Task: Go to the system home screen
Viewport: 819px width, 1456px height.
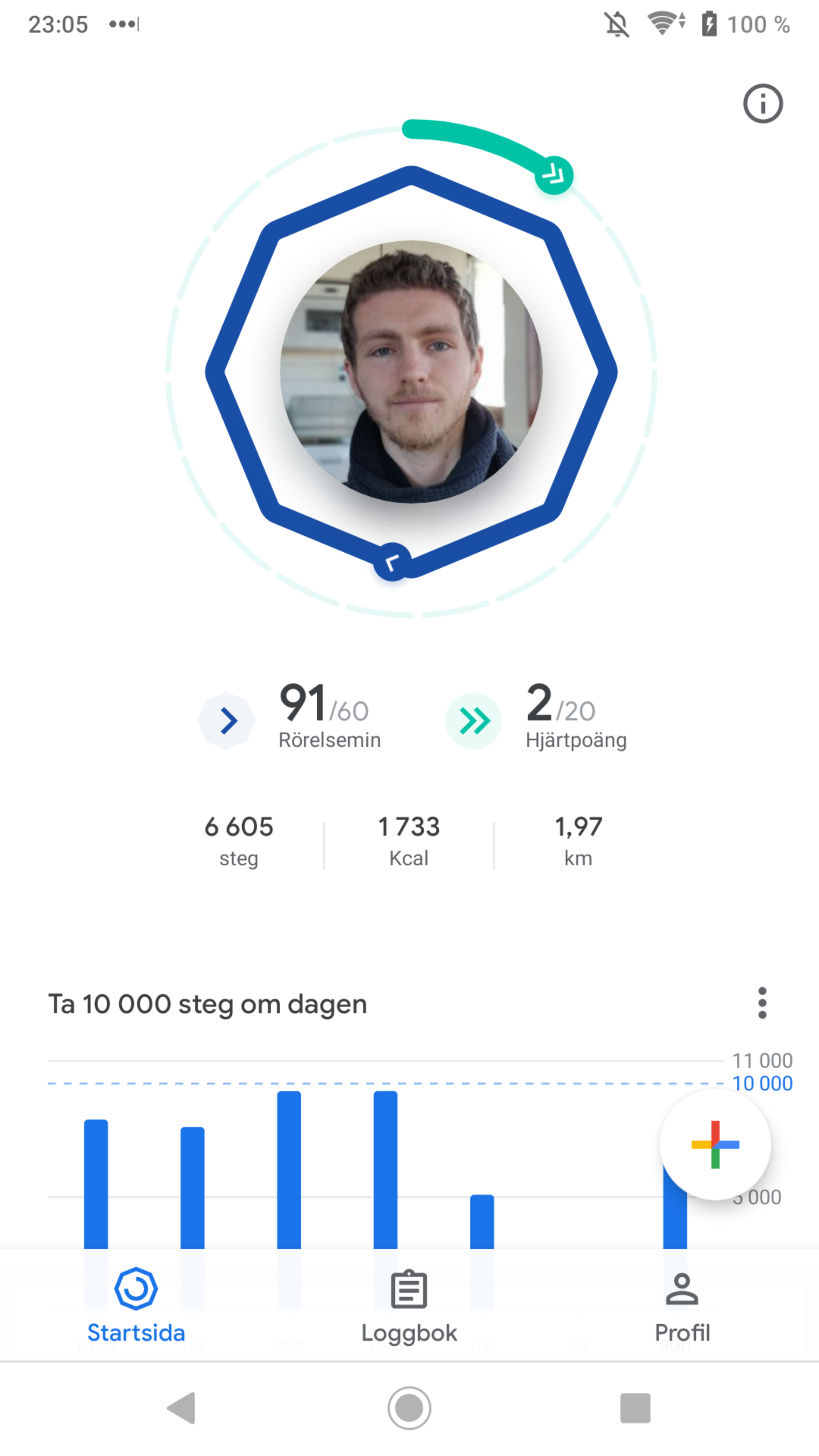Action: [x=409, y=1407]
